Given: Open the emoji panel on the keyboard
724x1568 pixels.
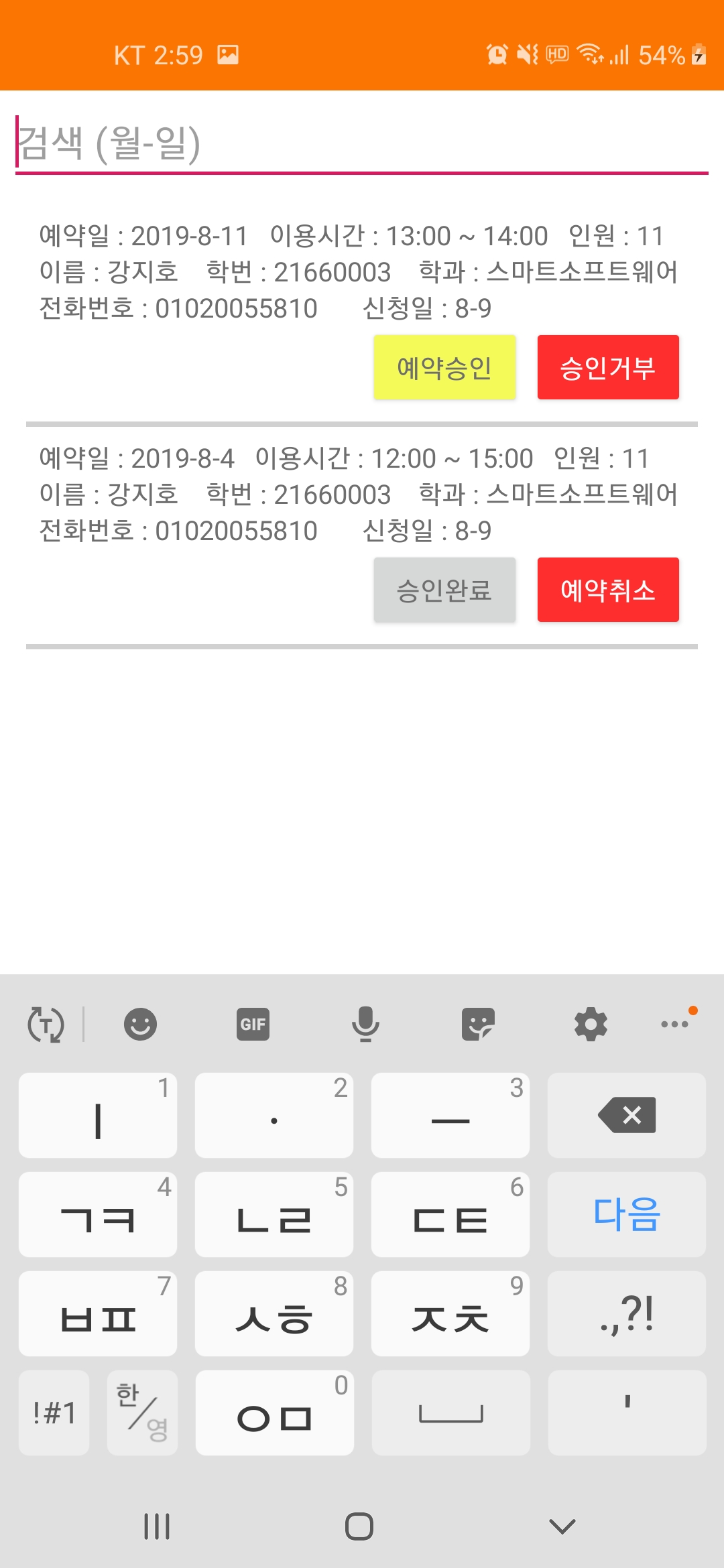Looking at the screenshot, I should 139,1023.
